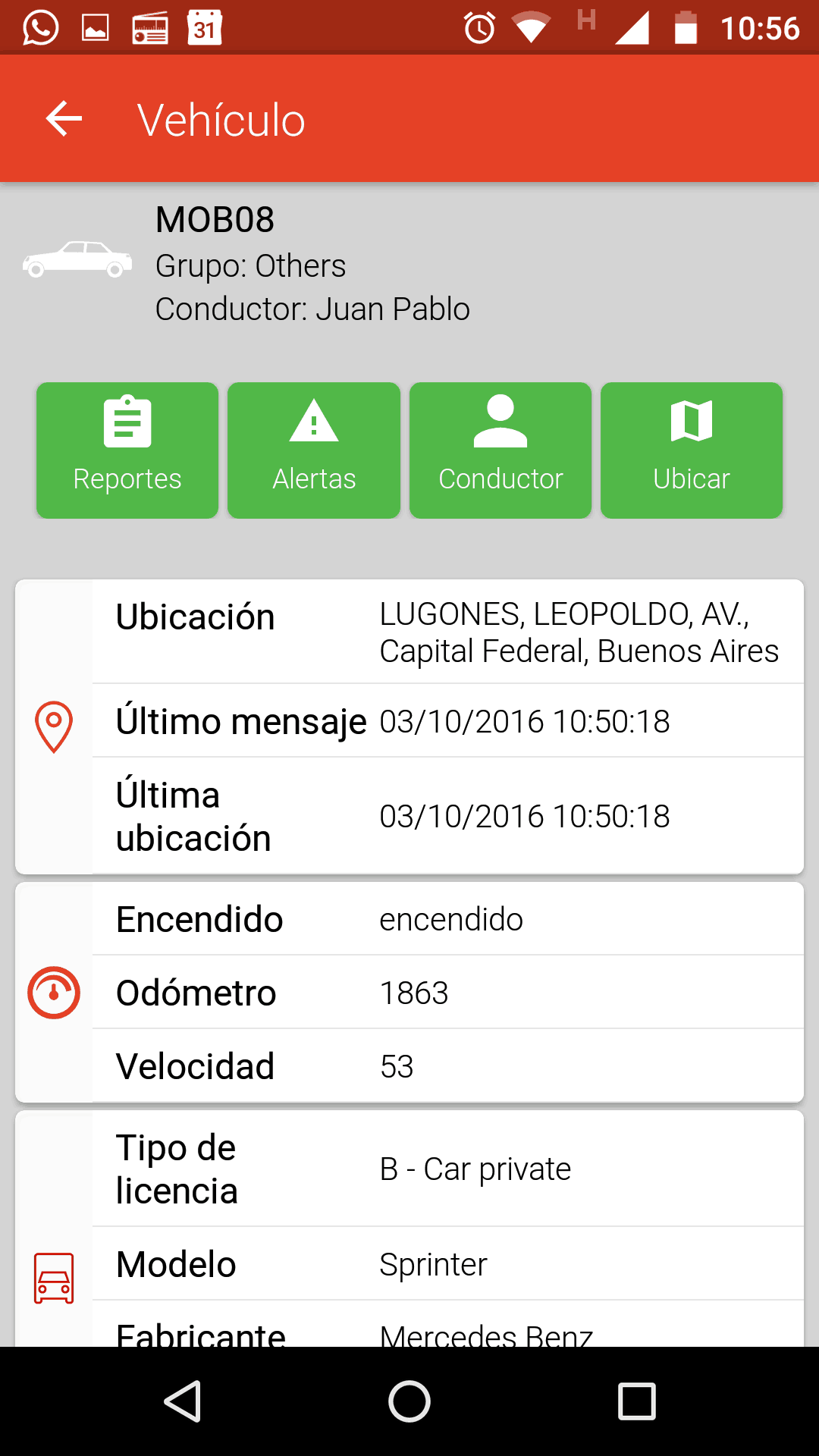Open the Alertas button
This screenshot has height=1456, width=819.
point(314,450)
